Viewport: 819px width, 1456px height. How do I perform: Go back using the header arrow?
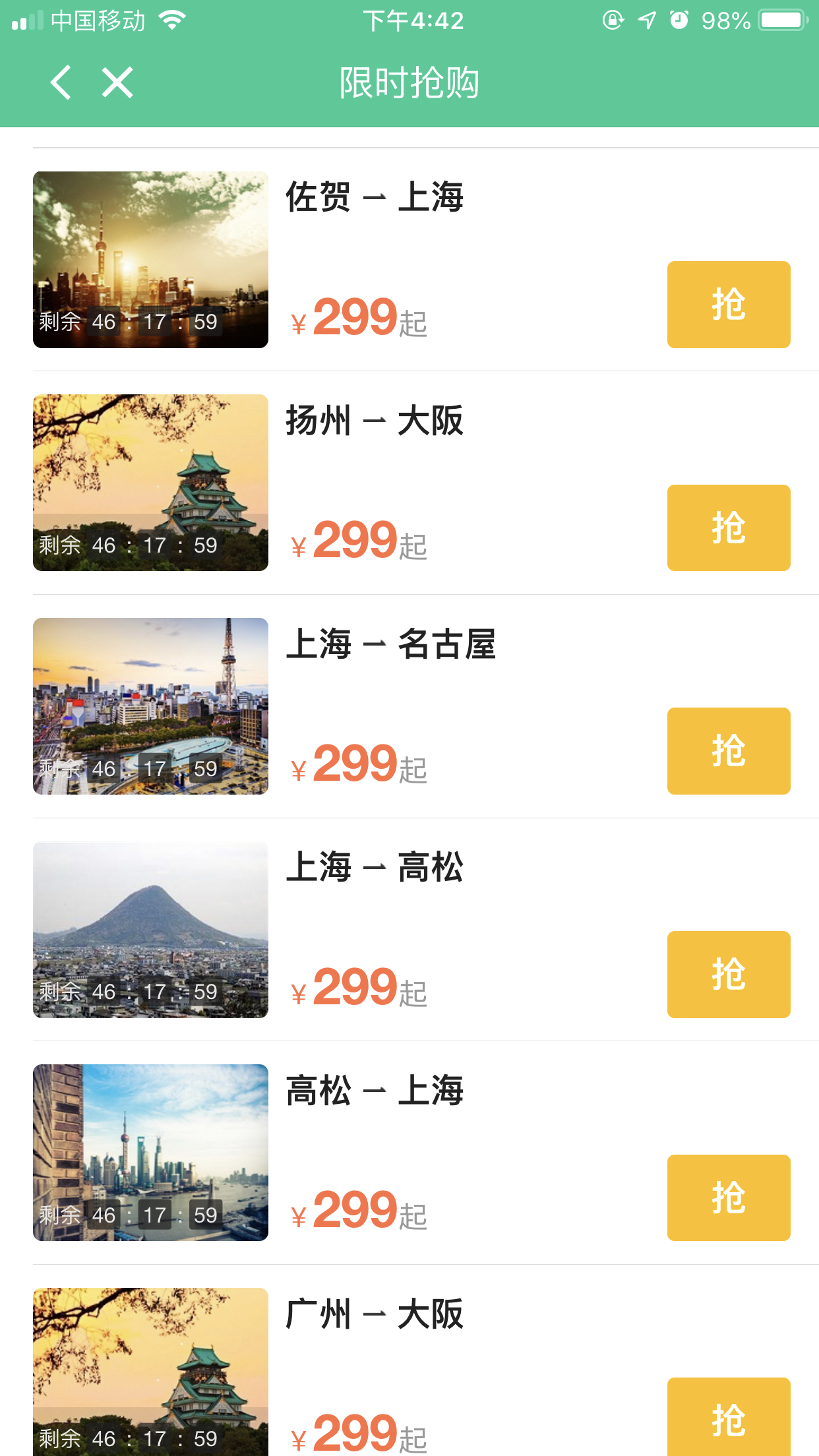tap(61, 83)
